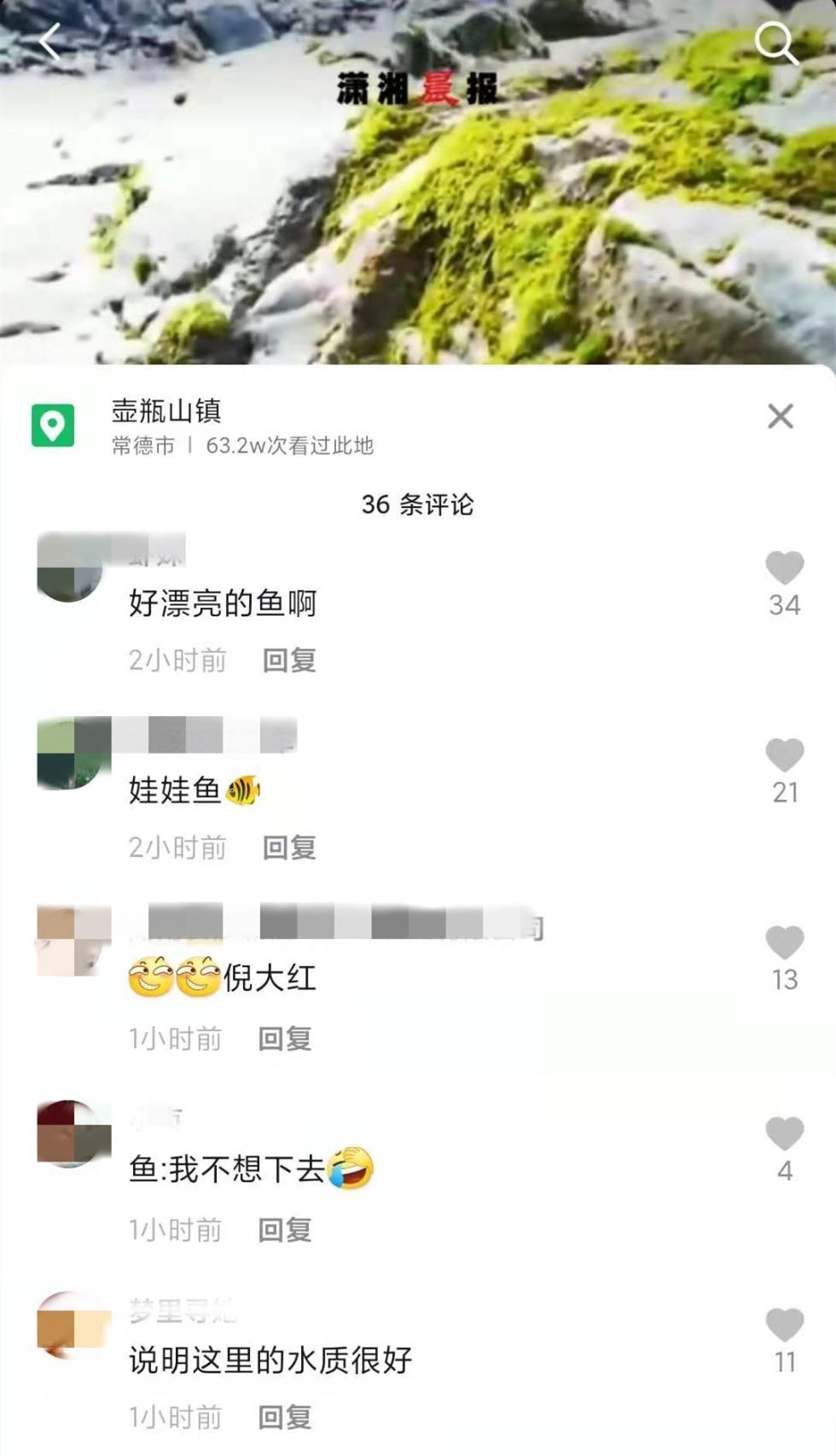Open search with the magnifier icon

(775, 43)
